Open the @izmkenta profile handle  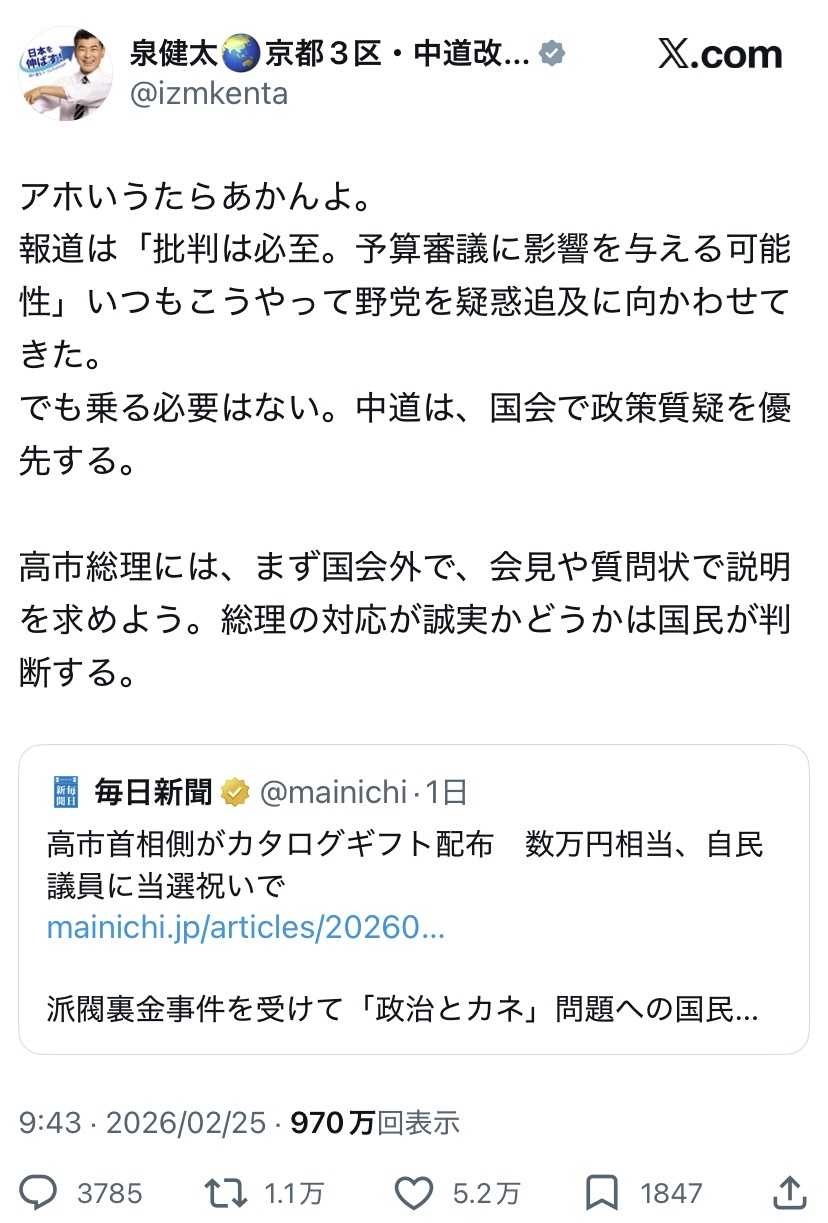209,93
